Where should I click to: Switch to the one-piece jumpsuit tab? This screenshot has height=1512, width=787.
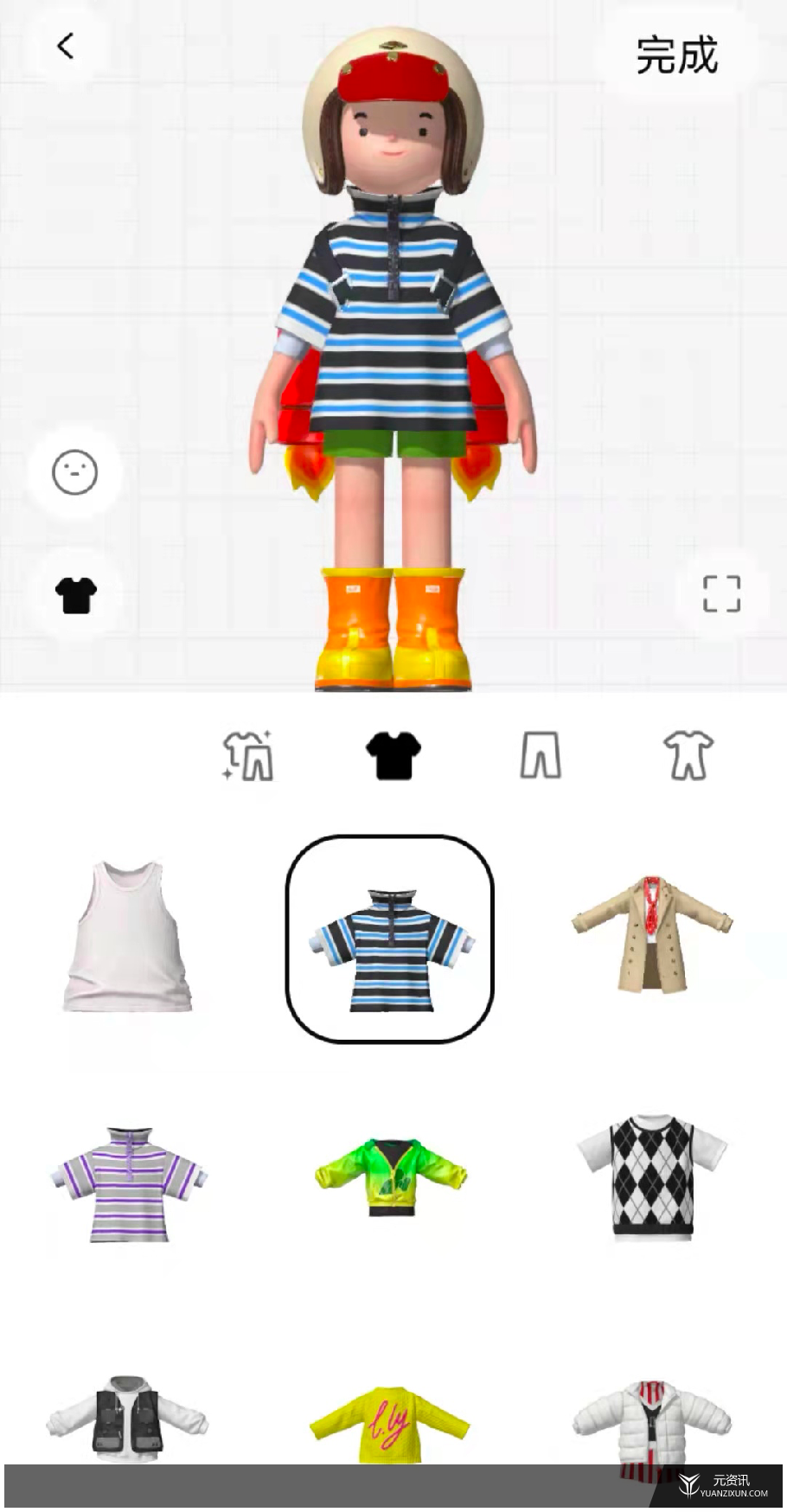coord(688,755)
